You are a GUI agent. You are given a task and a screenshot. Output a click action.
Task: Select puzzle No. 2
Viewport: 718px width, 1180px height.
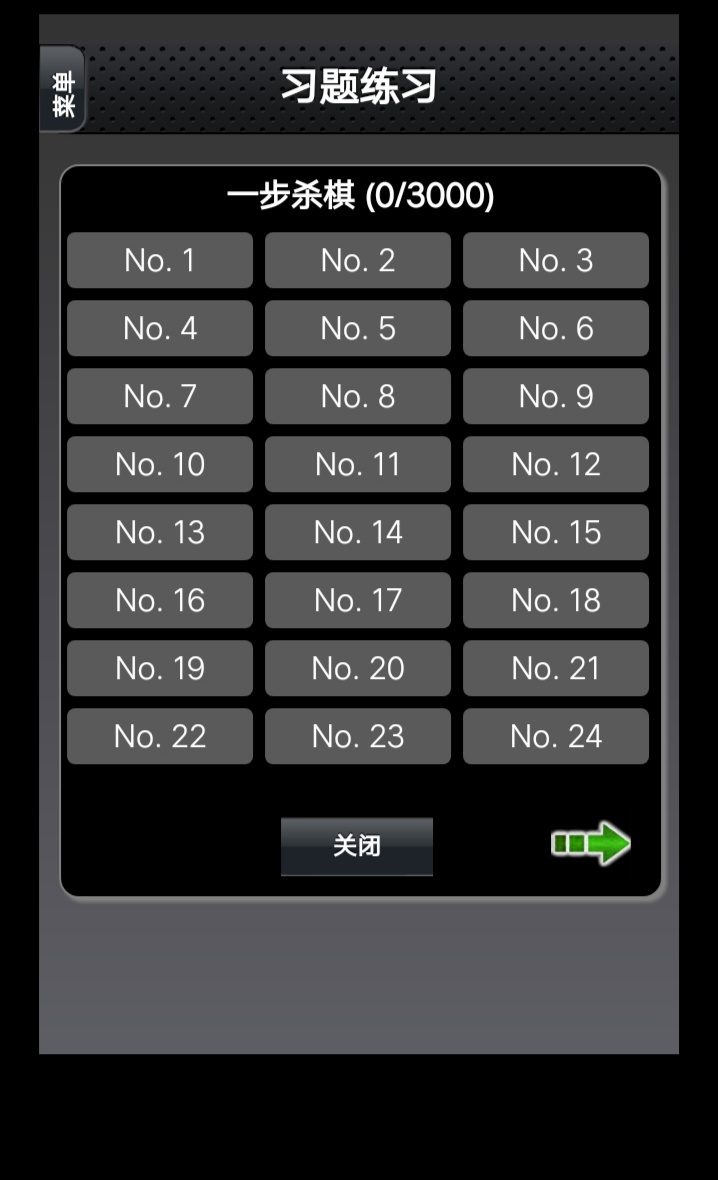click(x=357, y=260)
